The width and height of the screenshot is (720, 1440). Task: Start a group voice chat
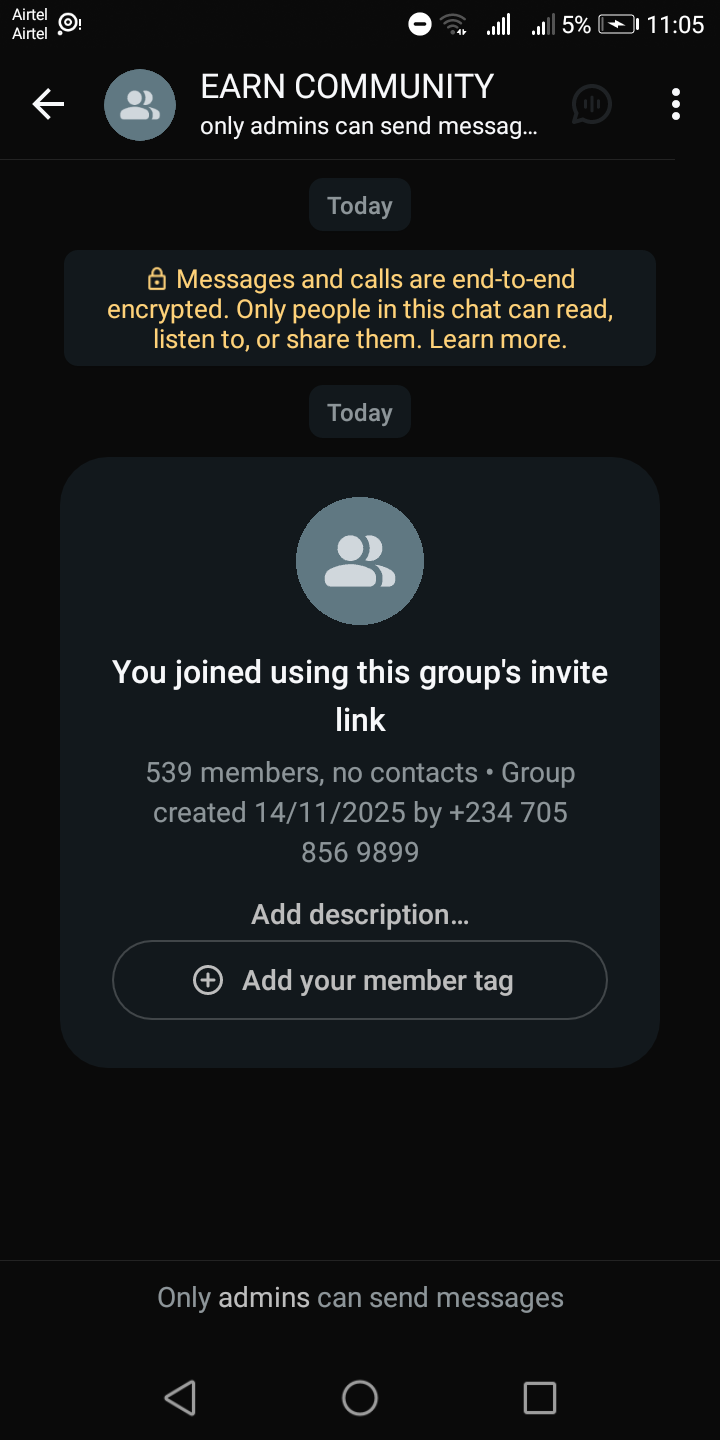click(x=591, y=104)
